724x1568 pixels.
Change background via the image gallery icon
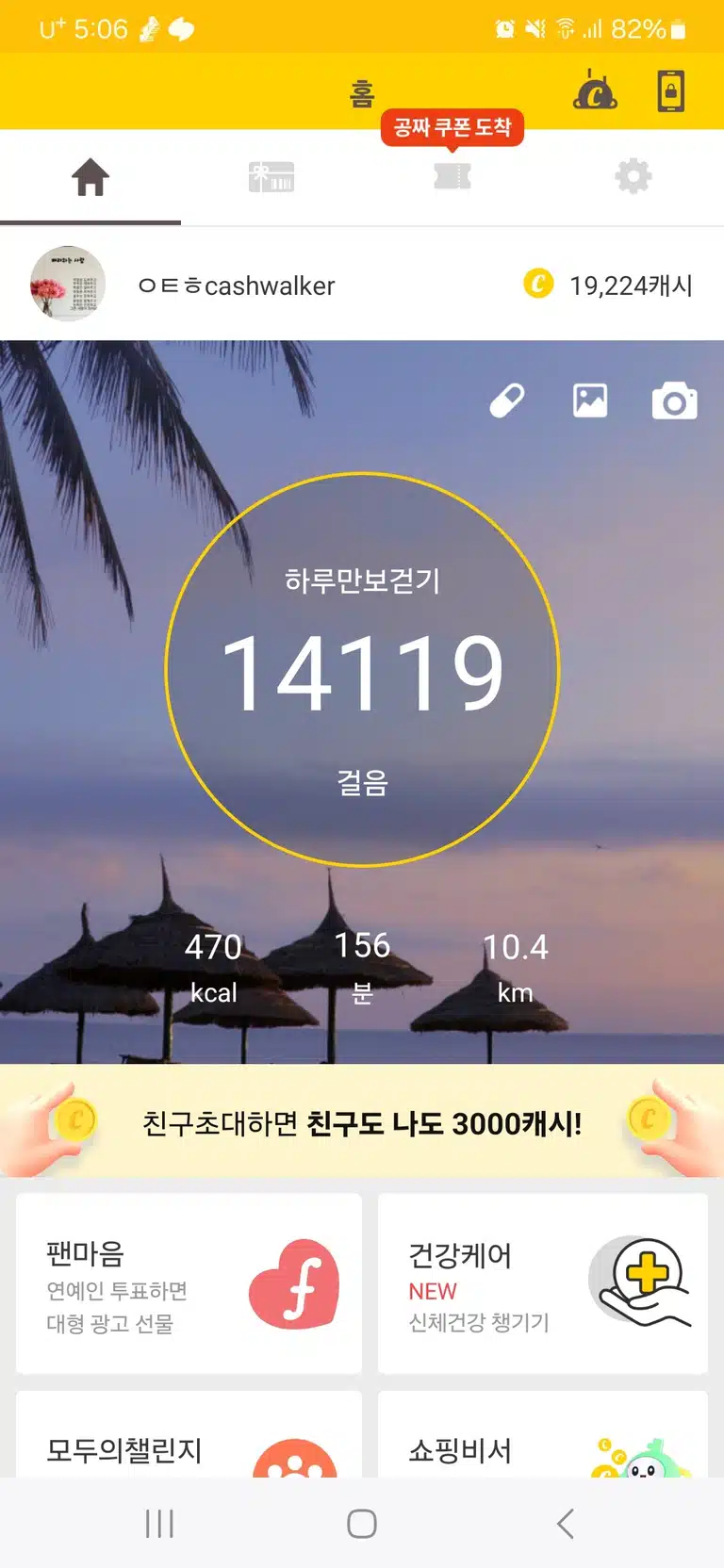click(x=590, y=400)
